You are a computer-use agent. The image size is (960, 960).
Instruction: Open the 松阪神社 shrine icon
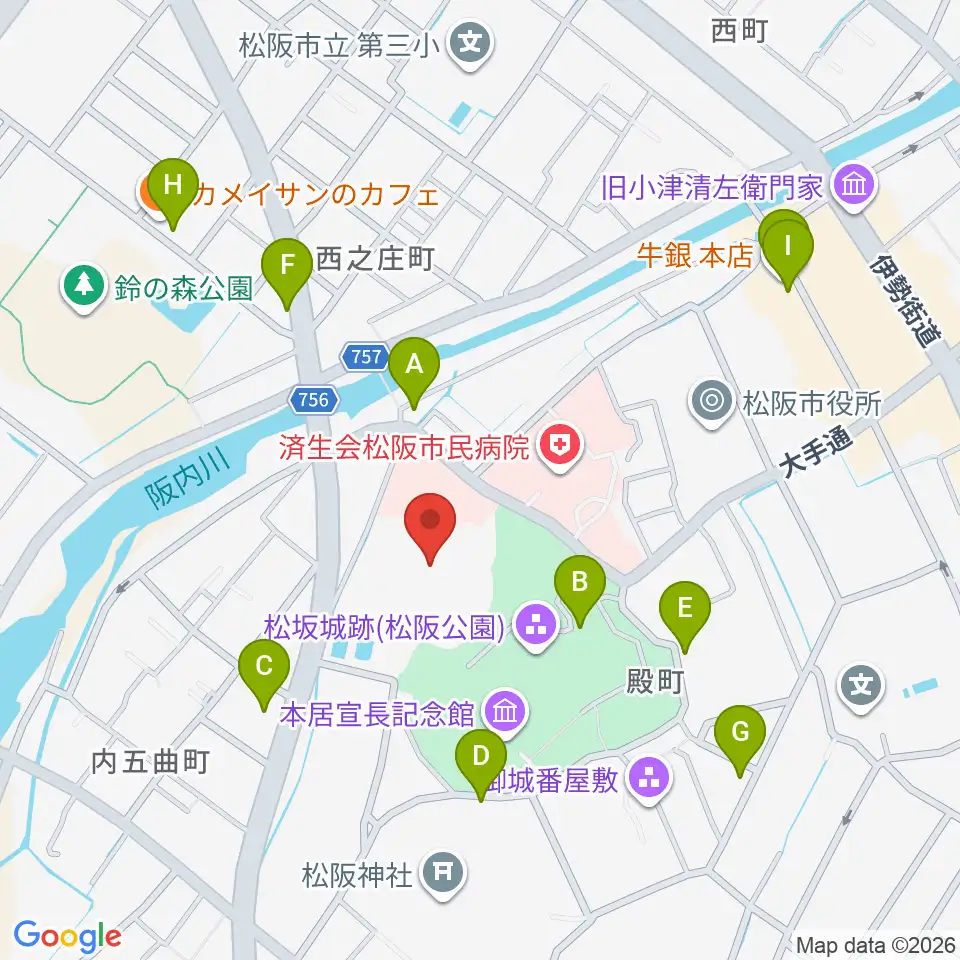click(443, 874)
